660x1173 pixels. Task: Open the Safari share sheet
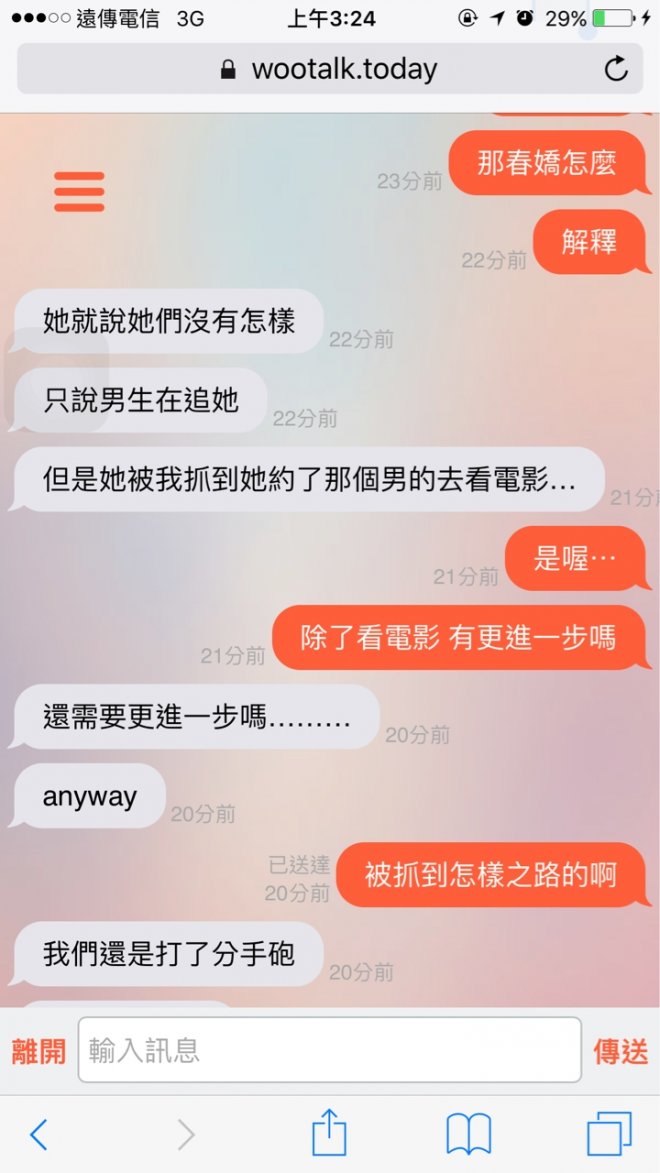[329, 1133]
